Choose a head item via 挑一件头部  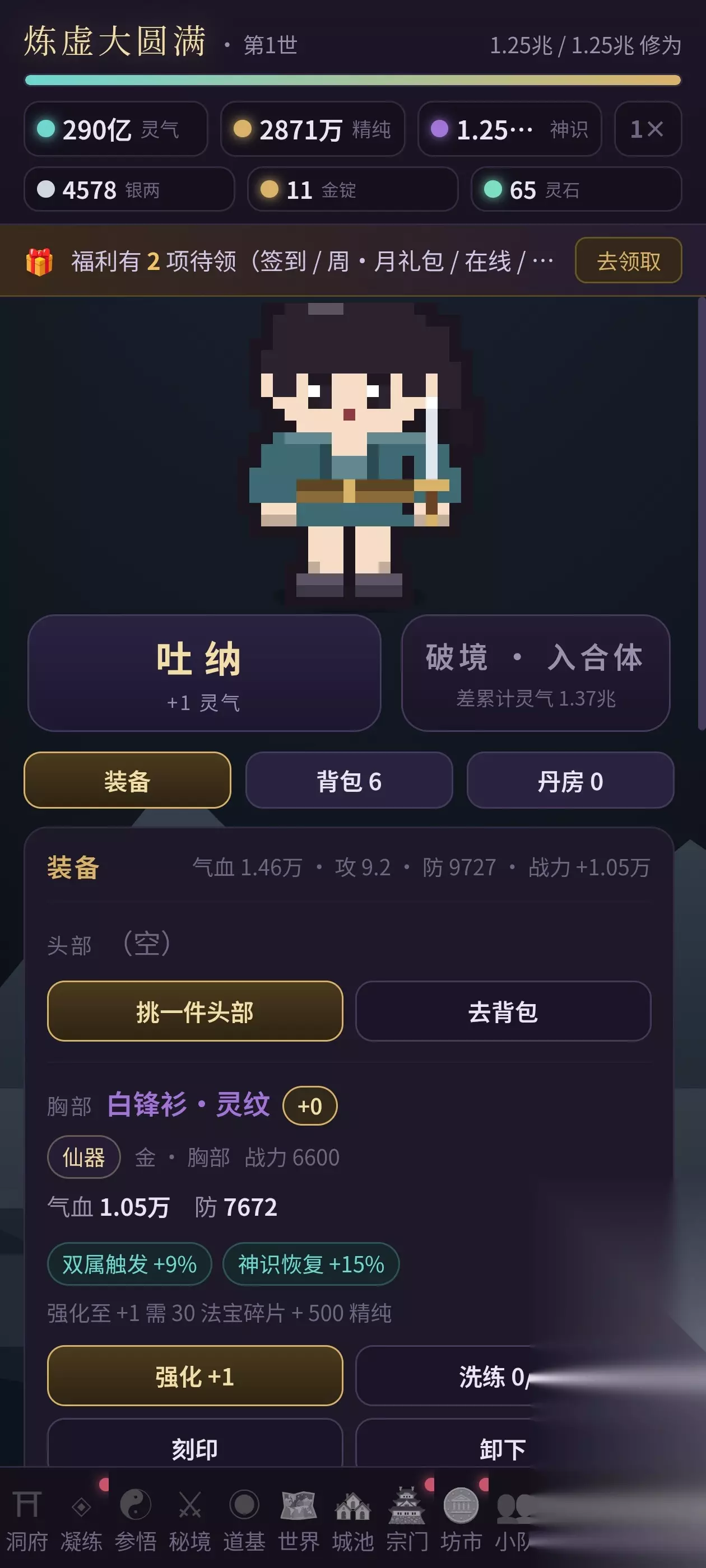tap(195, 1011)
